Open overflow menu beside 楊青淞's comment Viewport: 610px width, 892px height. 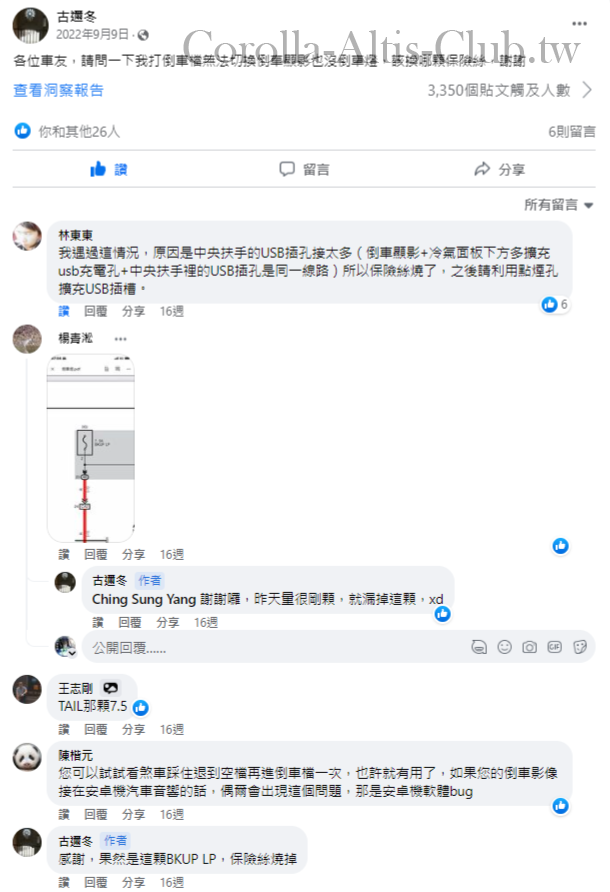click(121, 338)
